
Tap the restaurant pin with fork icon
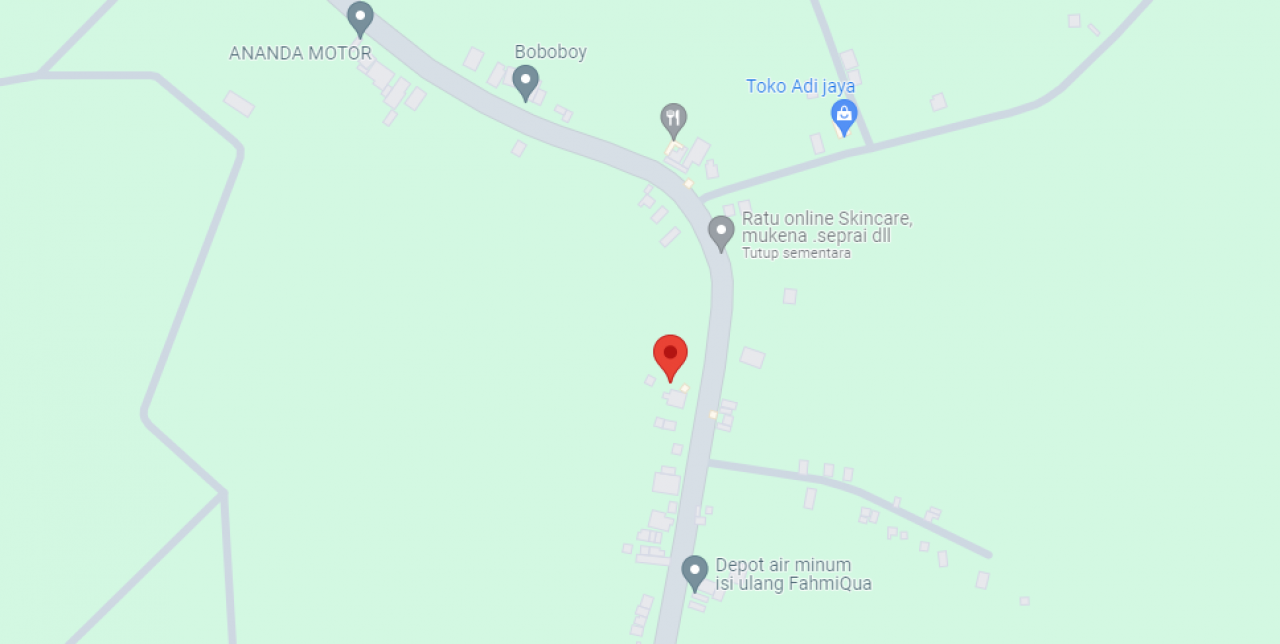coord(673,120)
